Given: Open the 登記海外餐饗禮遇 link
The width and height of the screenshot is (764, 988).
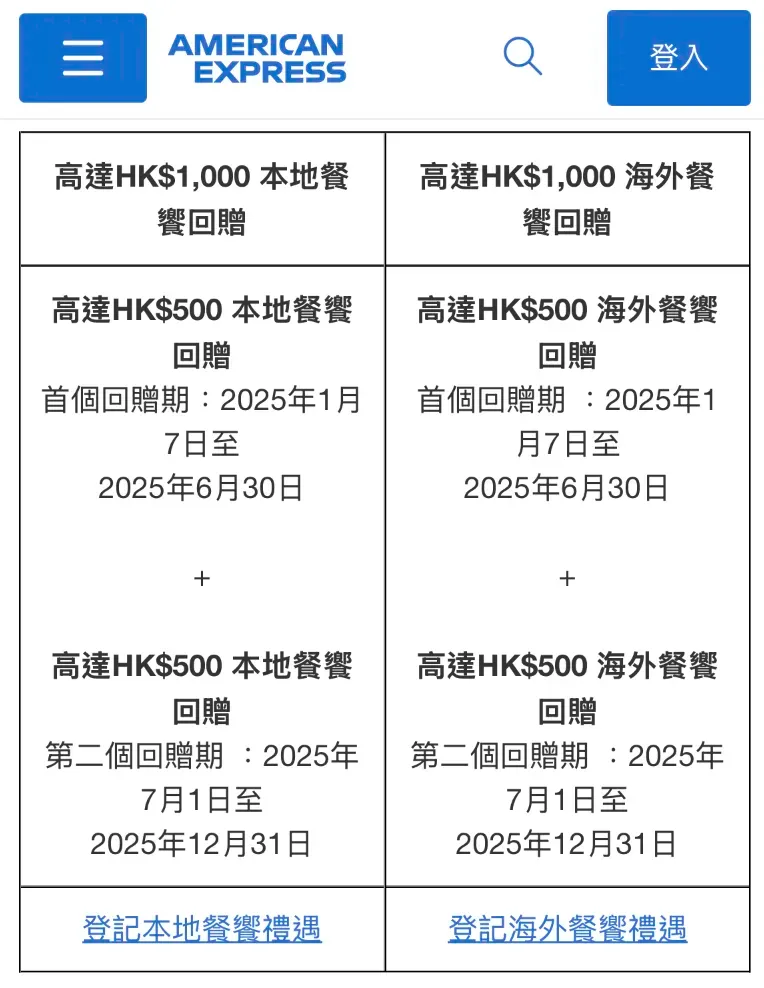Looking at the screenshot, I should (x=567, y=928).
